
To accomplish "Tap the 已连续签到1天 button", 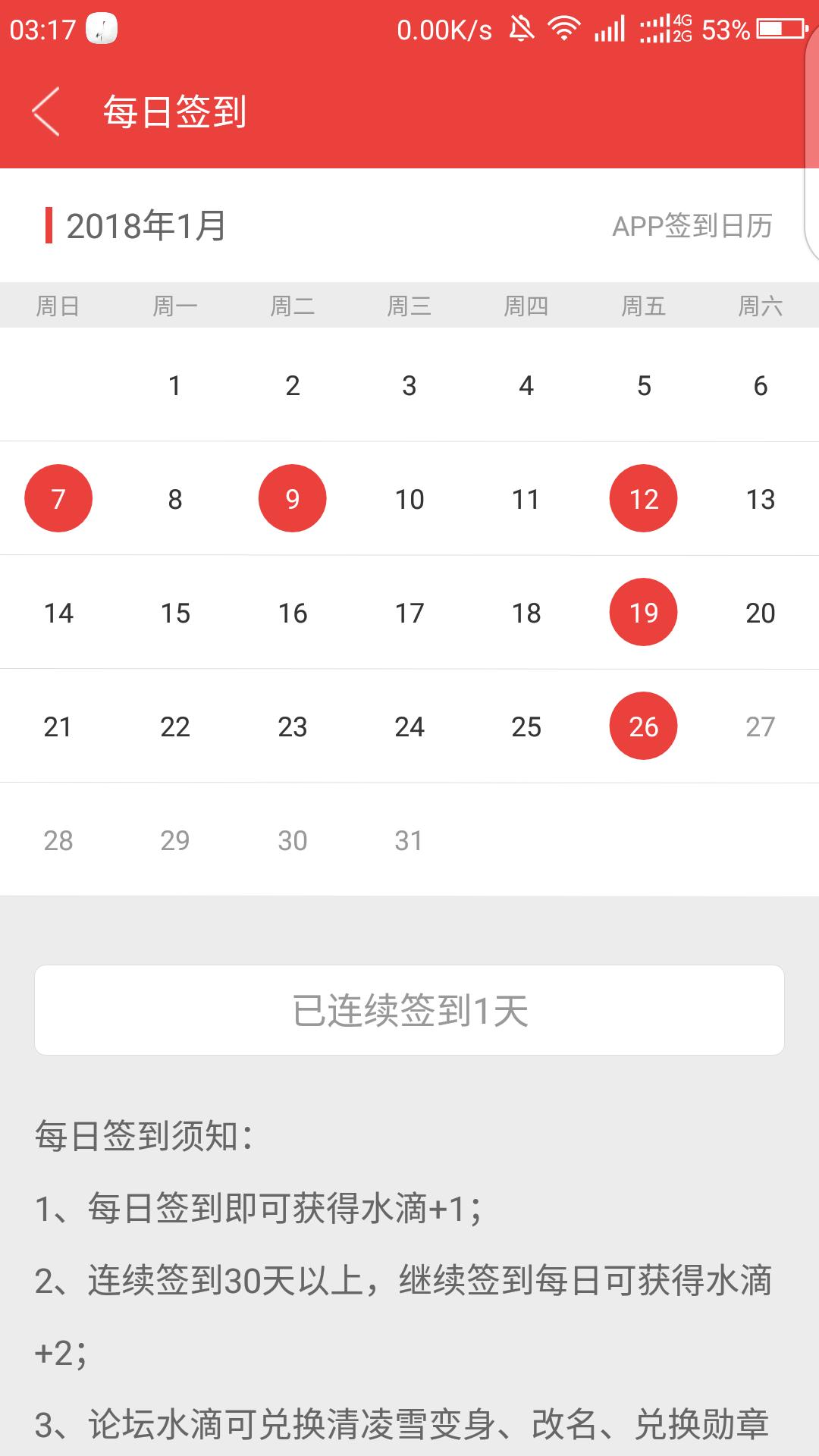I will click(409, 1010).
